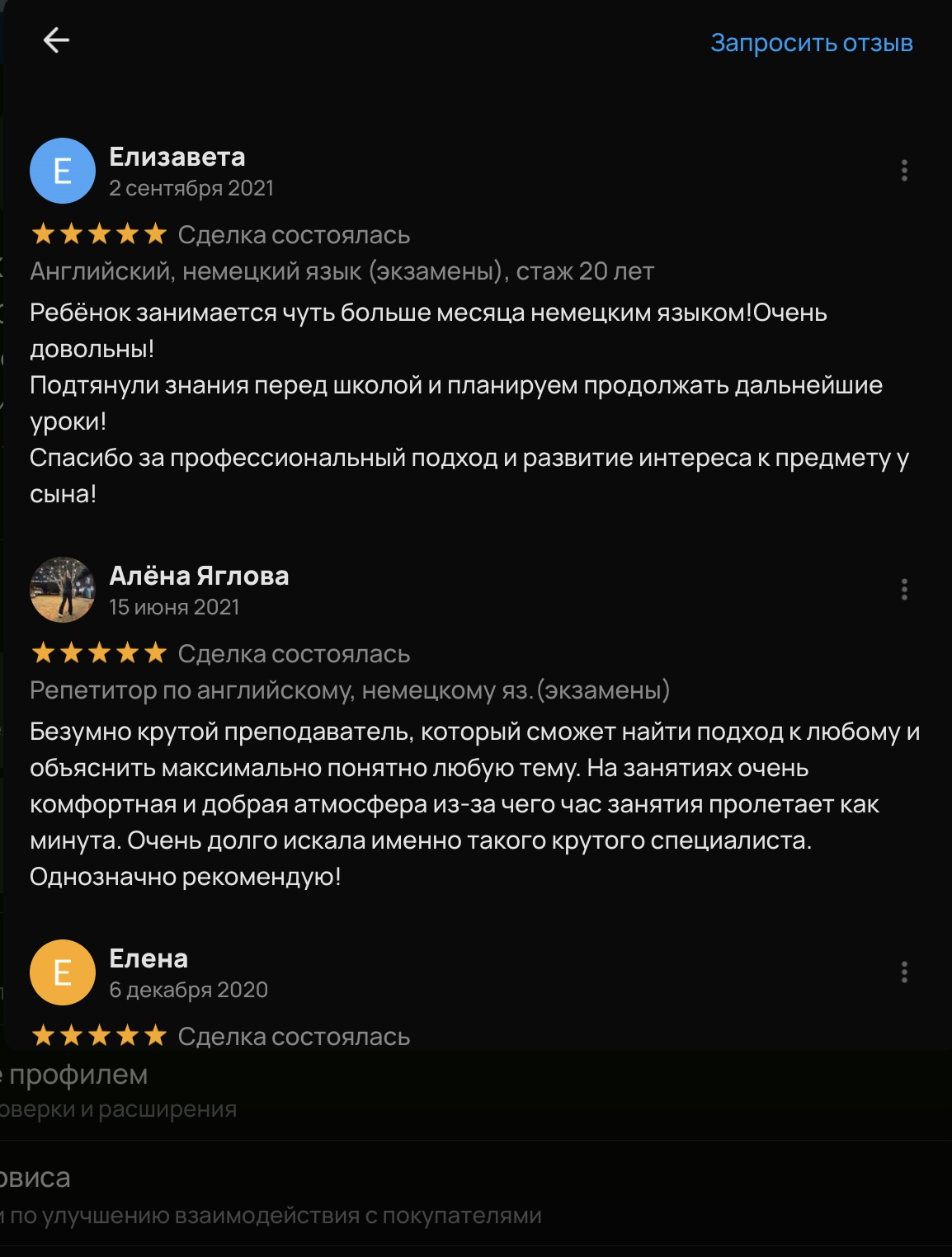Go back using the arrow icon

[x=56, y=40]
